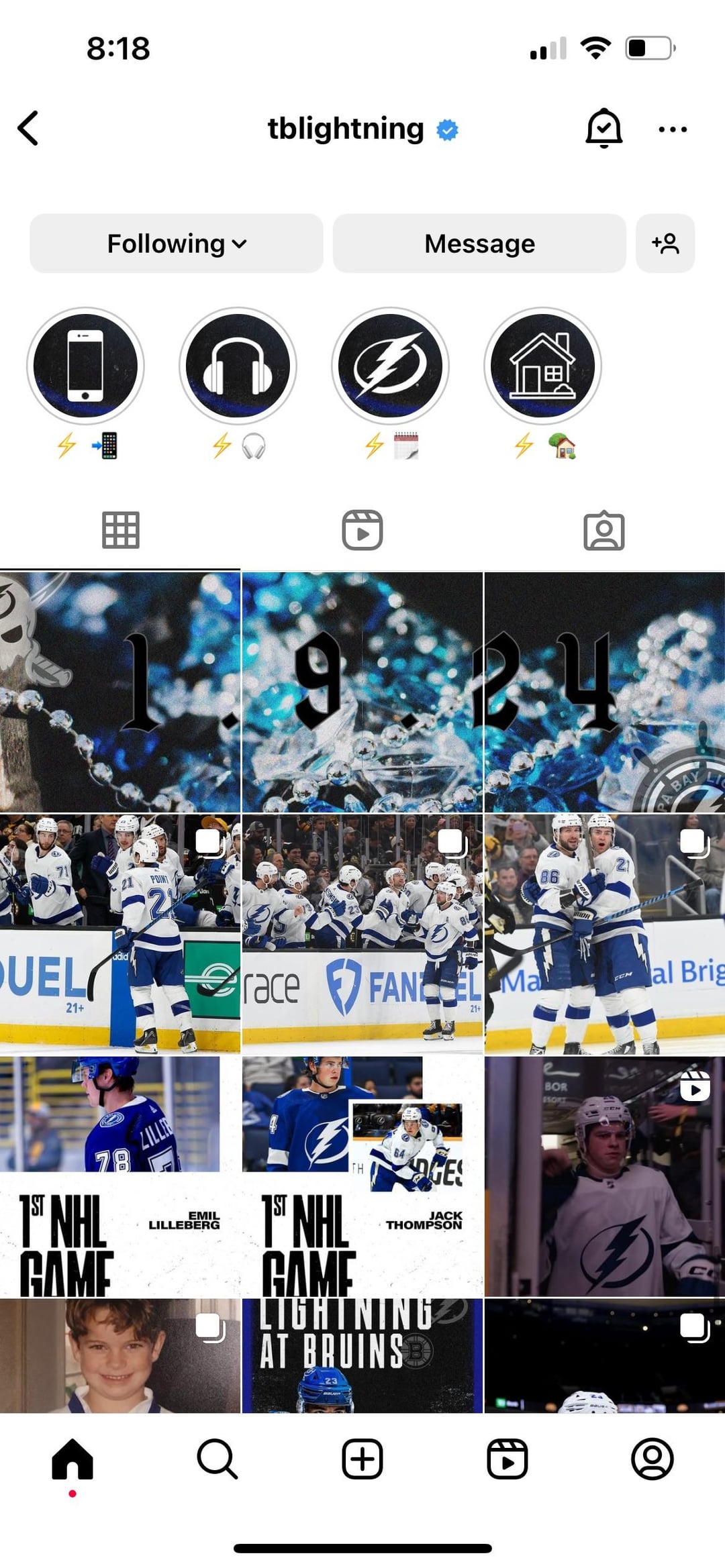The width and height of the screenshot is (725, 1568).
Task: Switch to the profile reels tab
Action: 362,530
